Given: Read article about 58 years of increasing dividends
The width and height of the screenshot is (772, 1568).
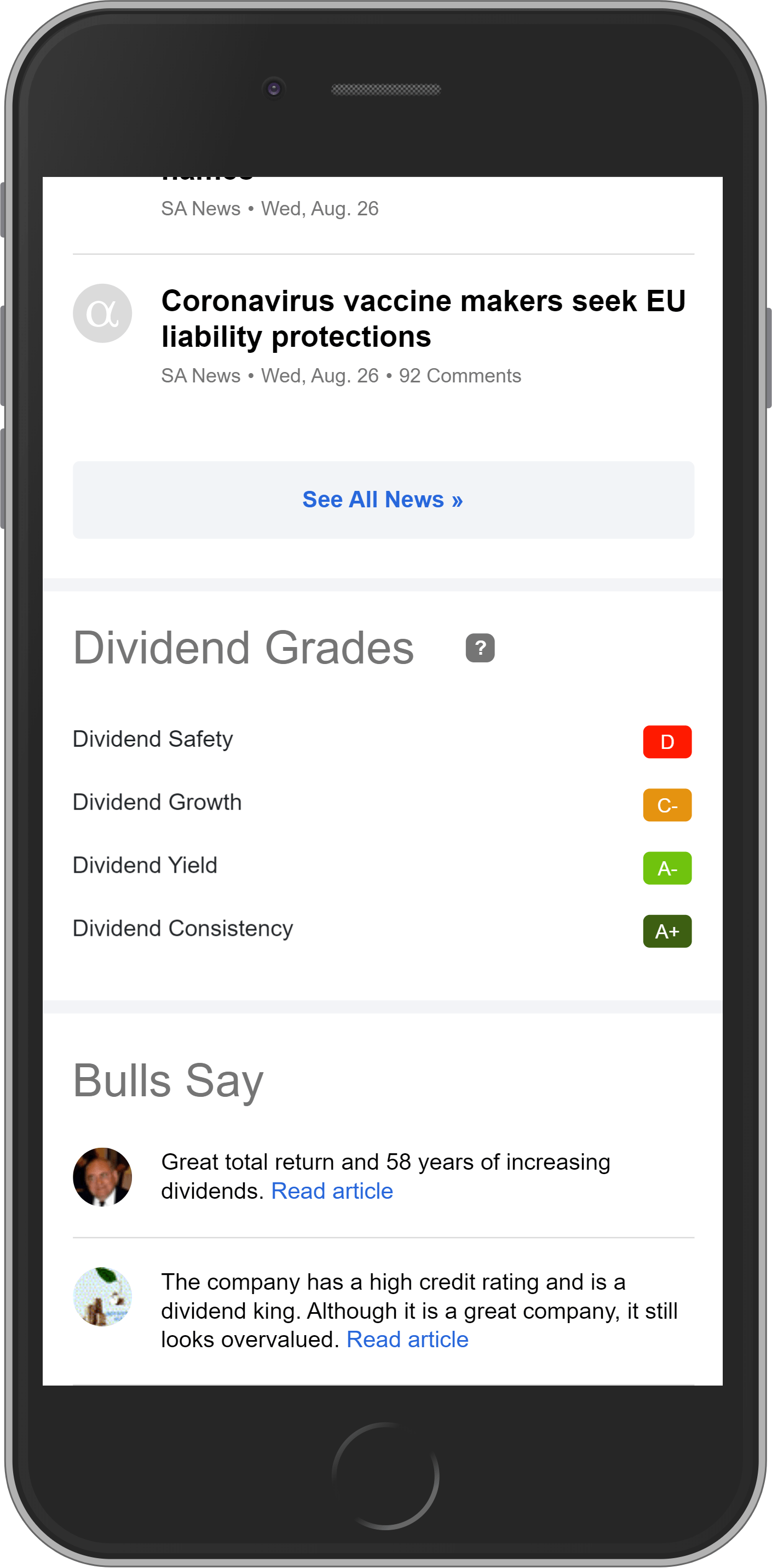Looking at the screenshot, I should (x=332, y=1191).
